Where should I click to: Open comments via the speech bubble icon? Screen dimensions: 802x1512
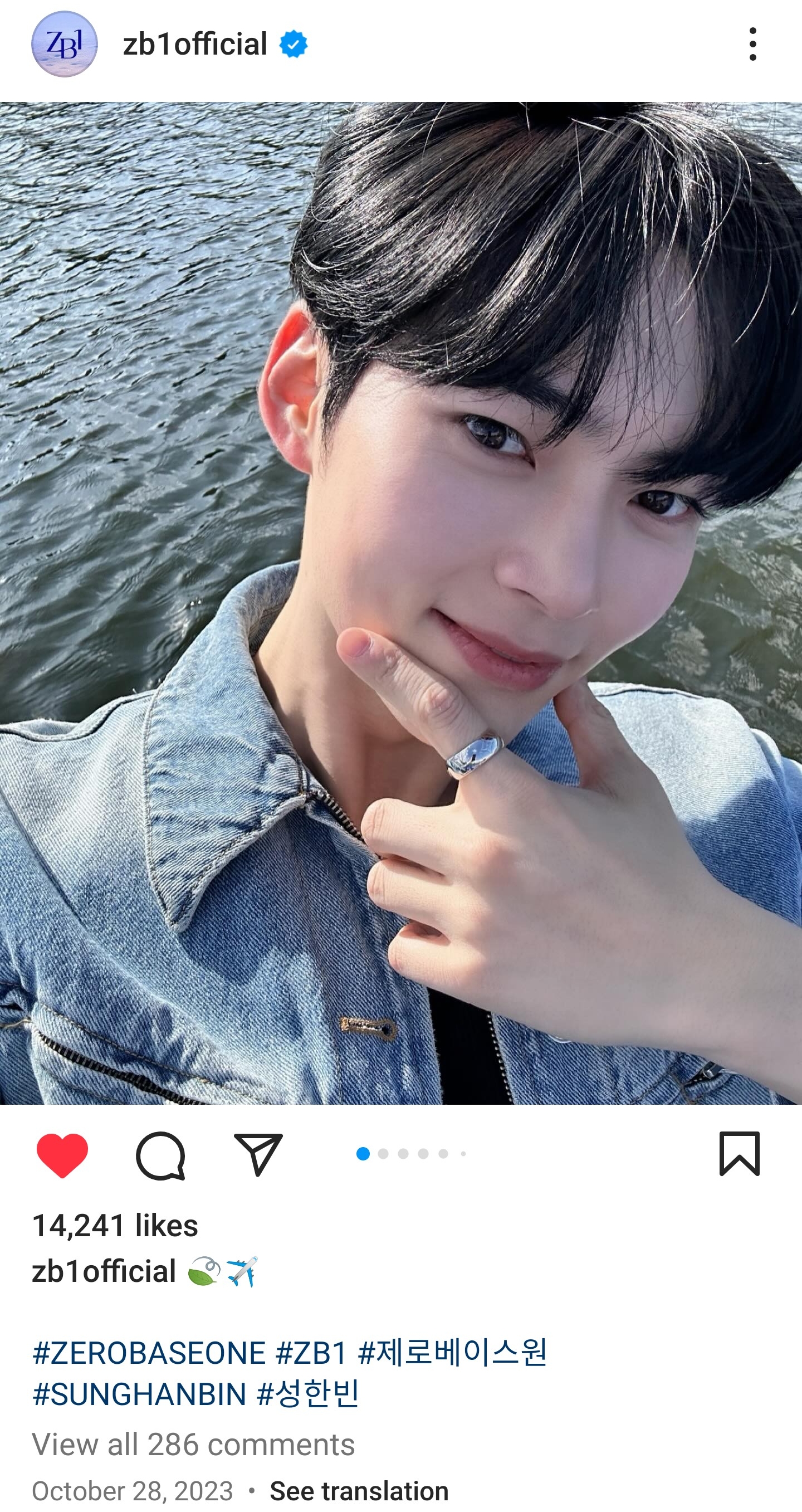[161, 1155]
